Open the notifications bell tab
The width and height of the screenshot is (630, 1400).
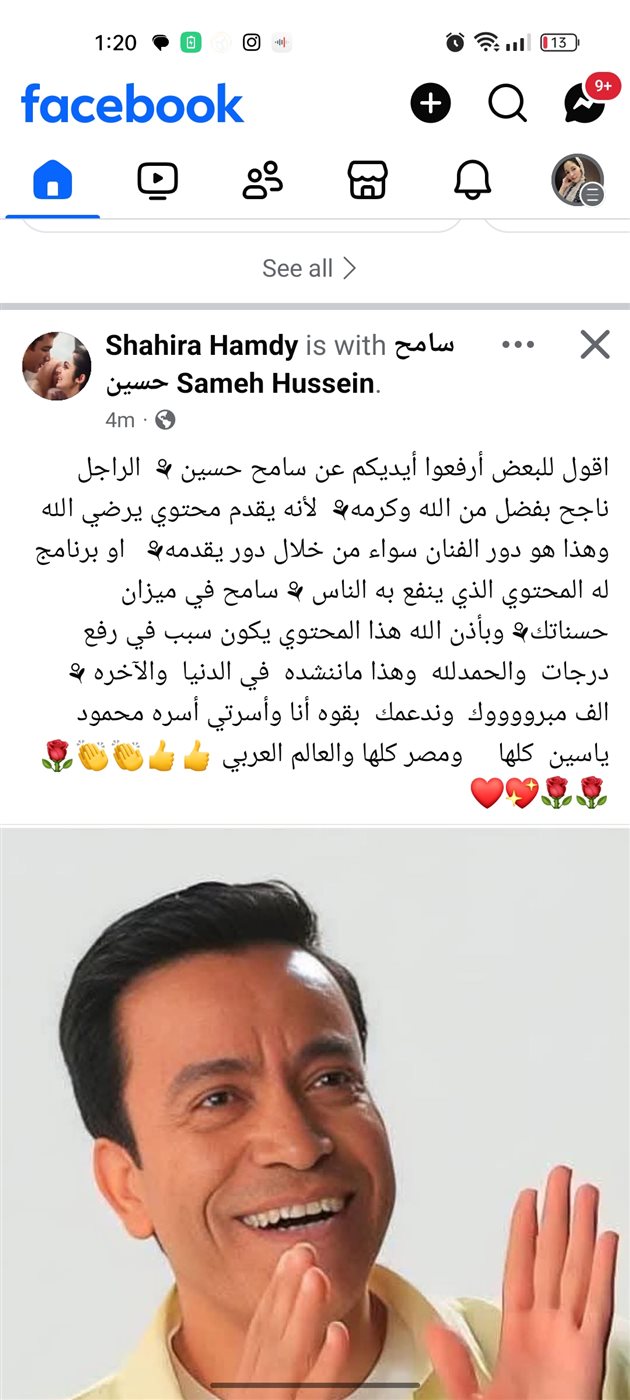coord(472,181)
